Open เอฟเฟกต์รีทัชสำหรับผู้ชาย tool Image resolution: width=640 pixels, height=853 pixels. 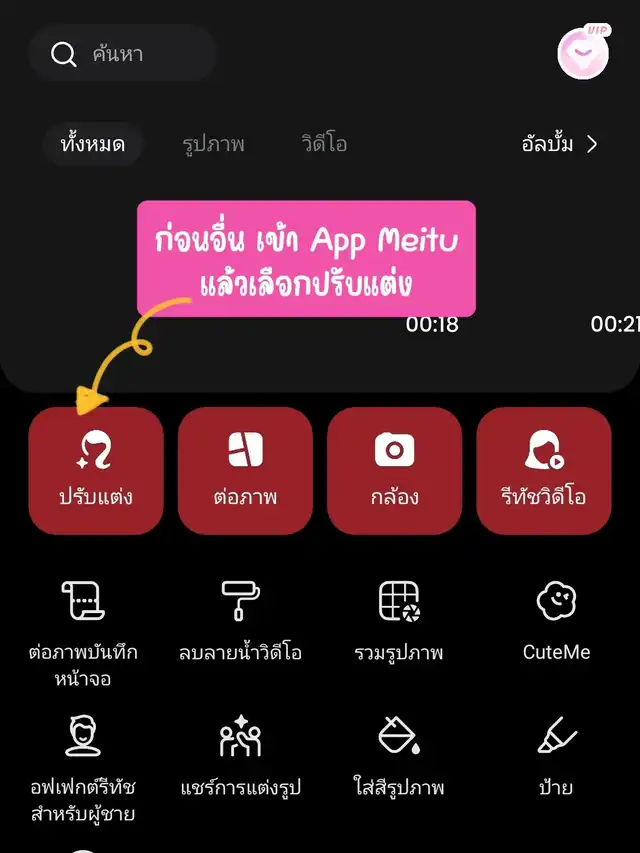83,765
